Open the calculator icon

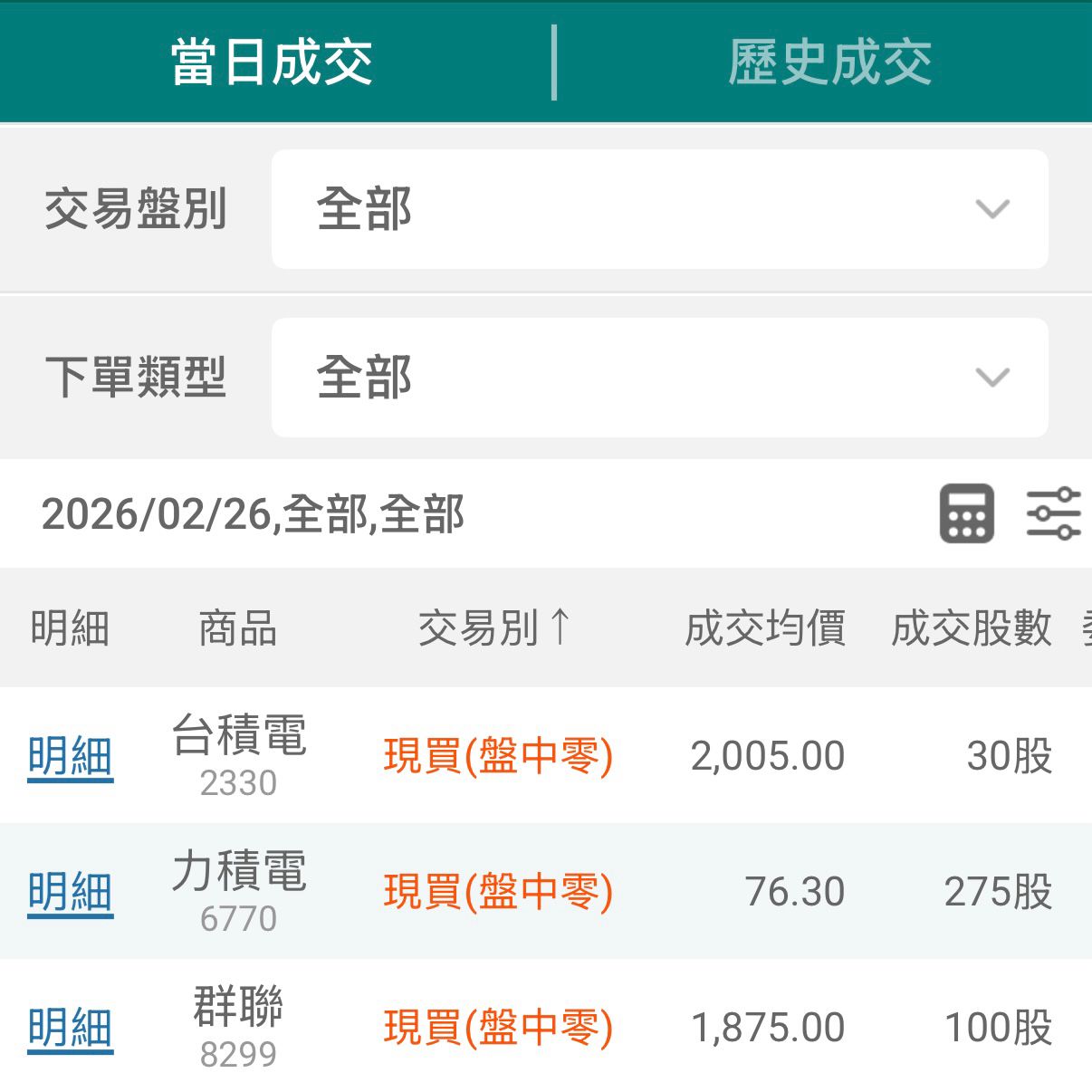click(966, 513)
